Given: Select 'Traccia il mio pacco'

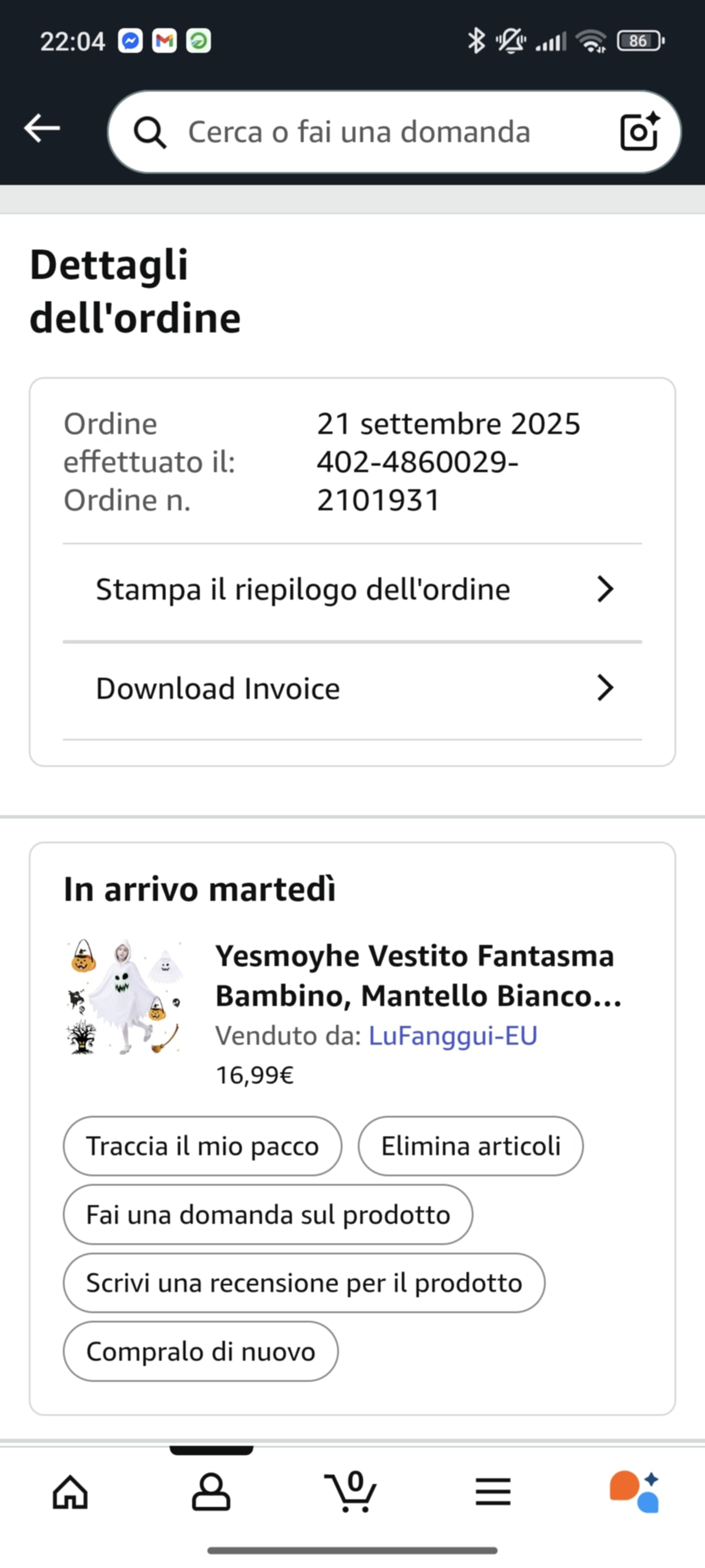Looking at the screenshot, I should pos(202,1146).
